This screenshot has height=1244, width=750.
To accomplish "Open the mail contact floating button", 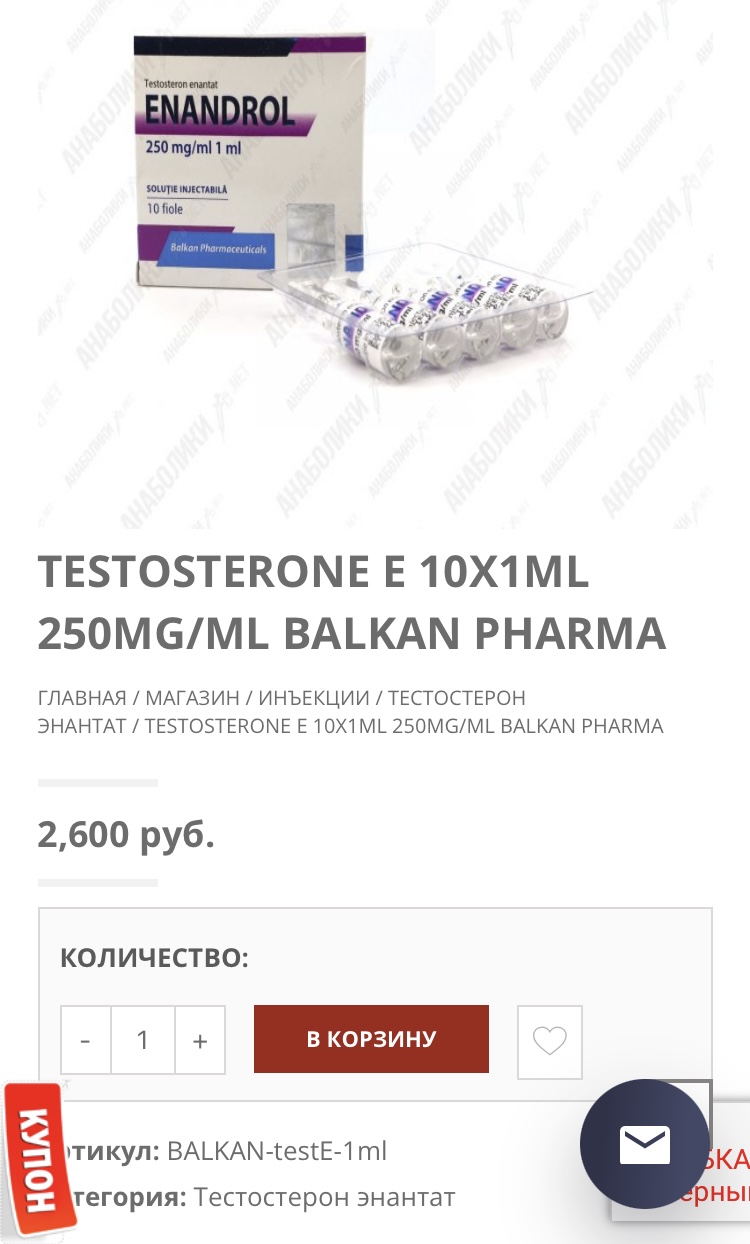I will click(644, 1144).
